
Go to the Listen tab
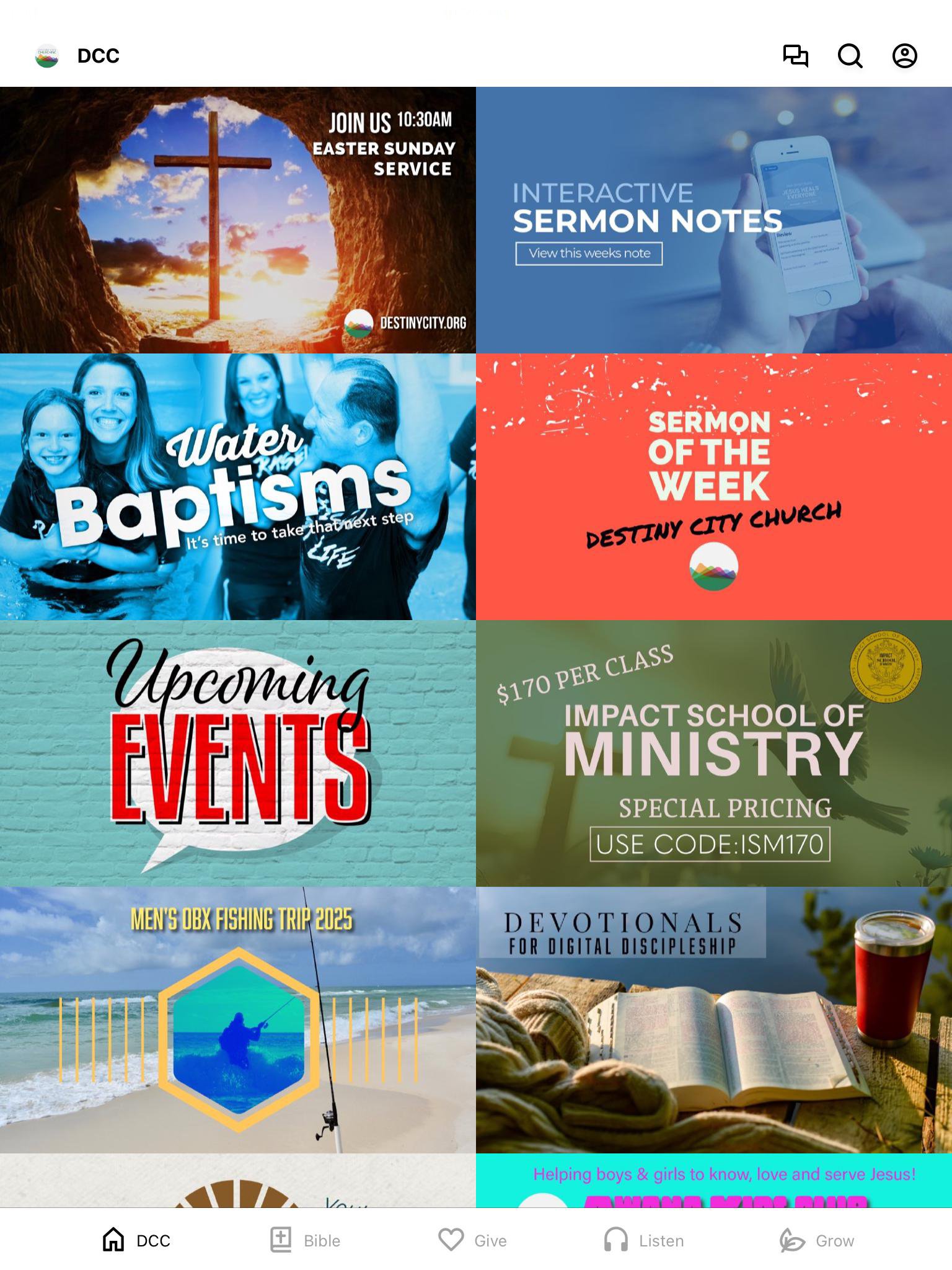644,1240
